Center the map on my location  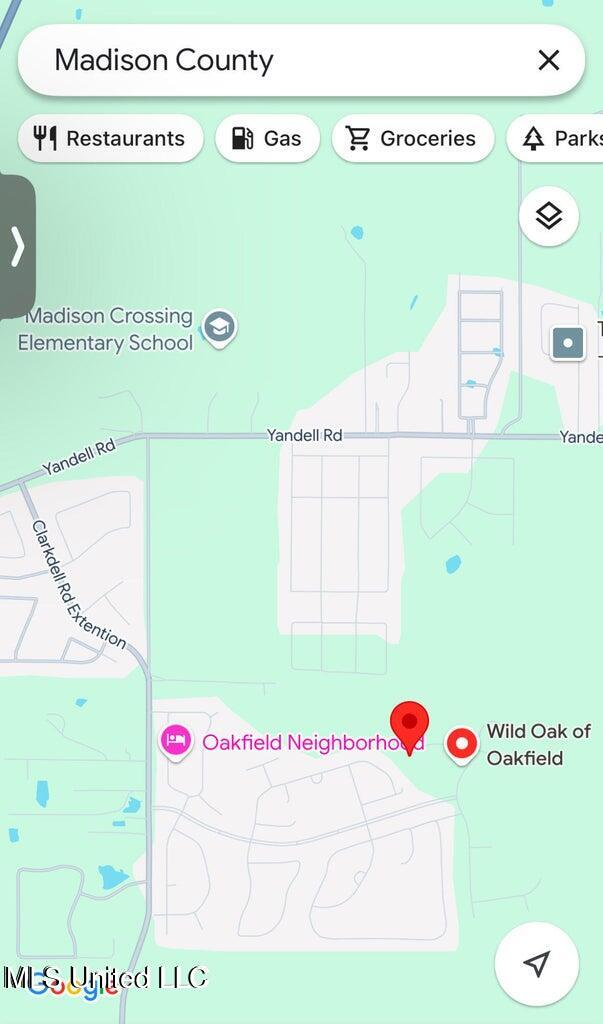point(537,963)
